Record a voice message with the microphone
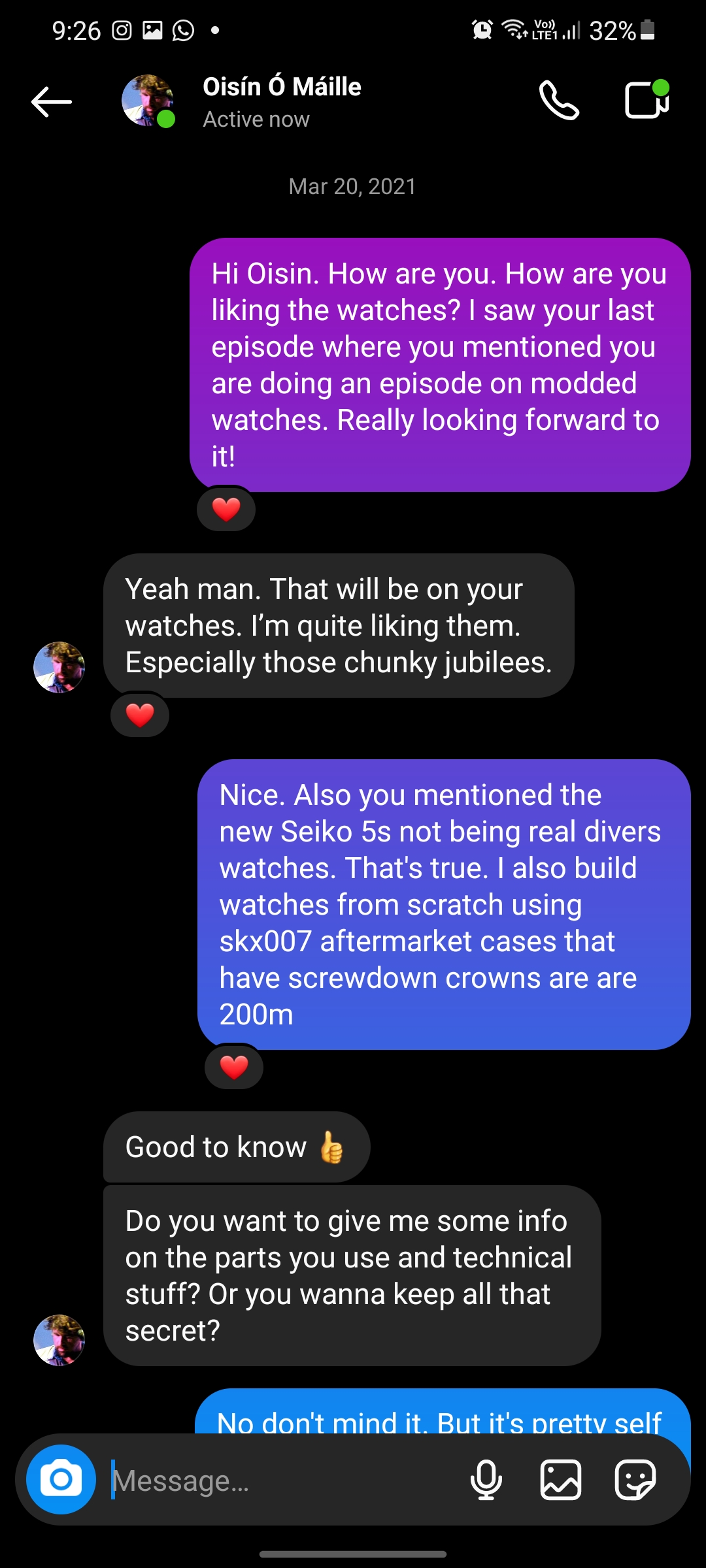Image resolution: width=706 pixels, height=1568 pixels. pos(486,1480)
